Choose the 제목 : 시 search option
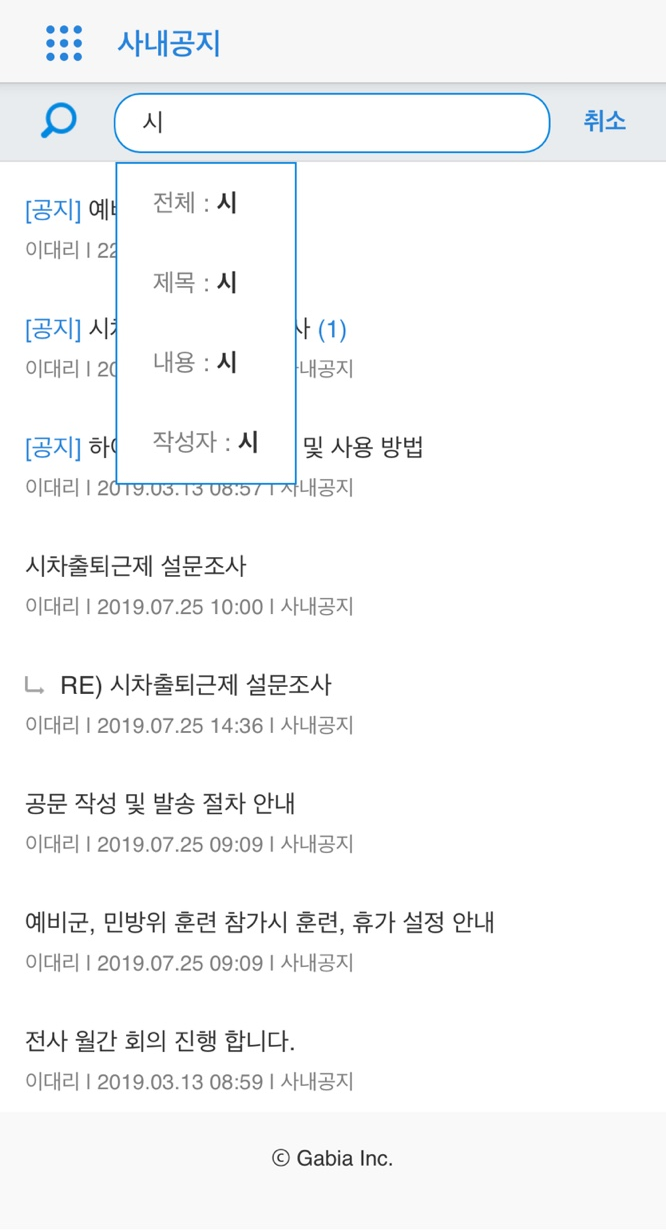666x1232 pixels. tap(206, 283)
